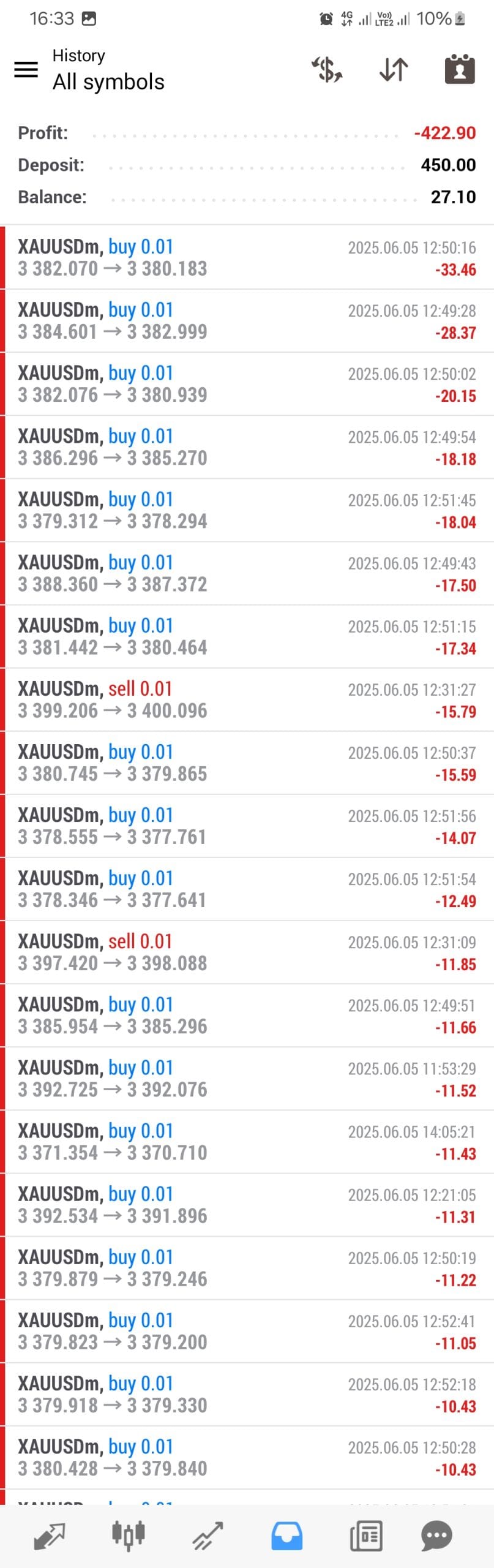Open the Messages chat tab
Screen dimensions: 494x1568
[x=436, y=1536]
